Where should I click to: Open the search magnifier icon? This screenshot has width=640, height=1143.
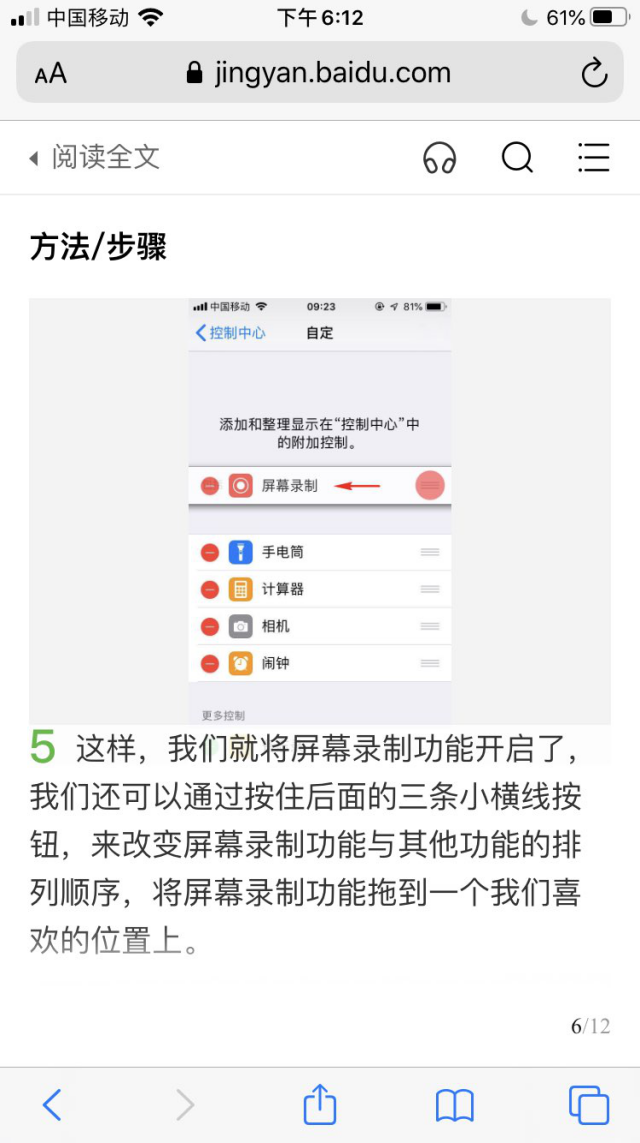517,157
